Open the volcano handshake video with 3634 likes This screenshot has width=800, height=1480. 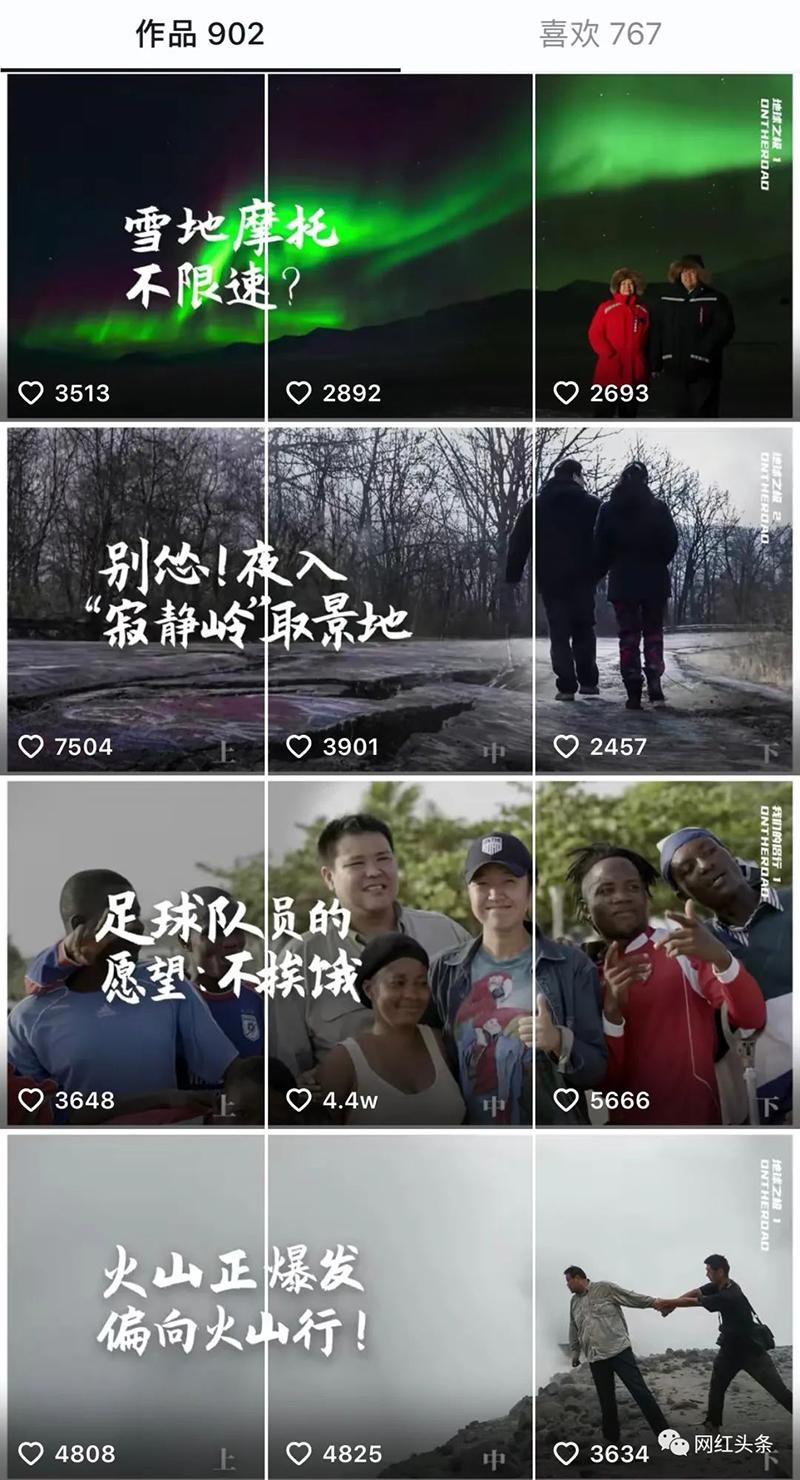point(664,1306)
